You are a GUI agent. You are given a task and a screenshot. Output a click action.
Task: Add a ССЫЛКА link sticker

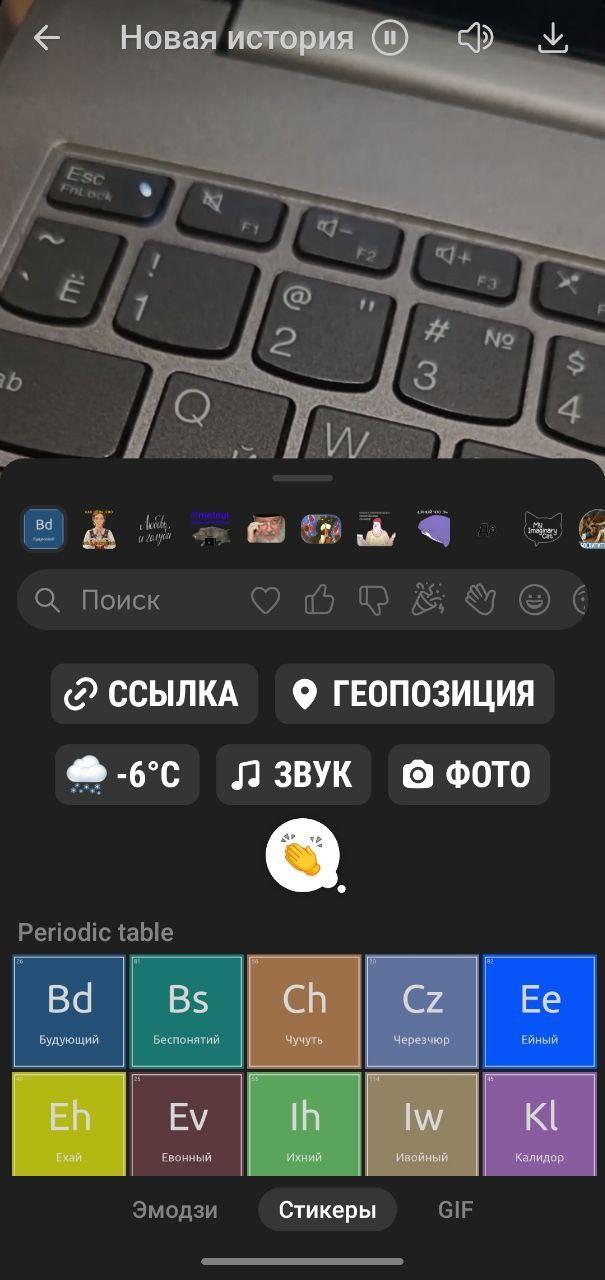point(154,694)
